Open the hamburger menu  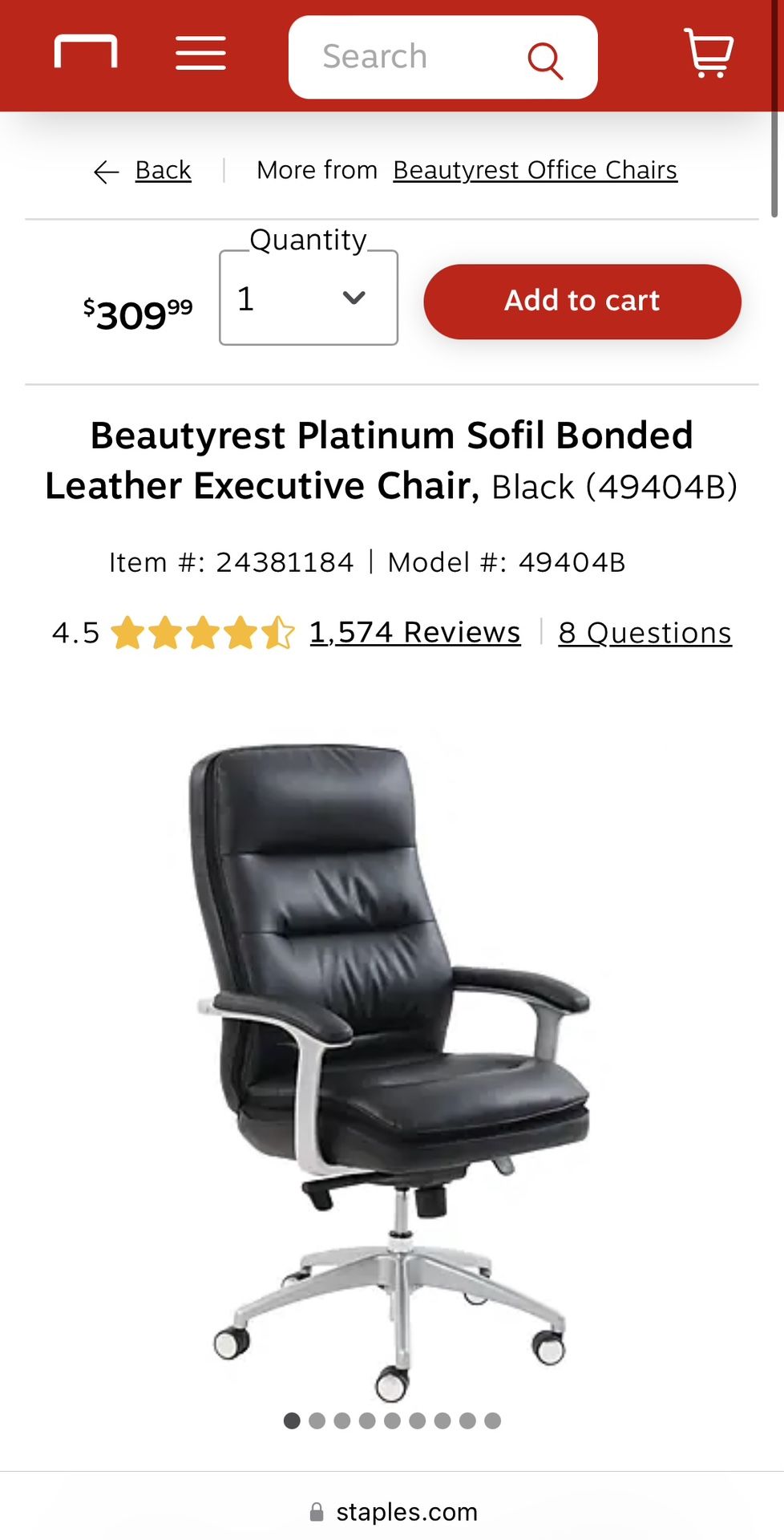click(x=200, y=53)
